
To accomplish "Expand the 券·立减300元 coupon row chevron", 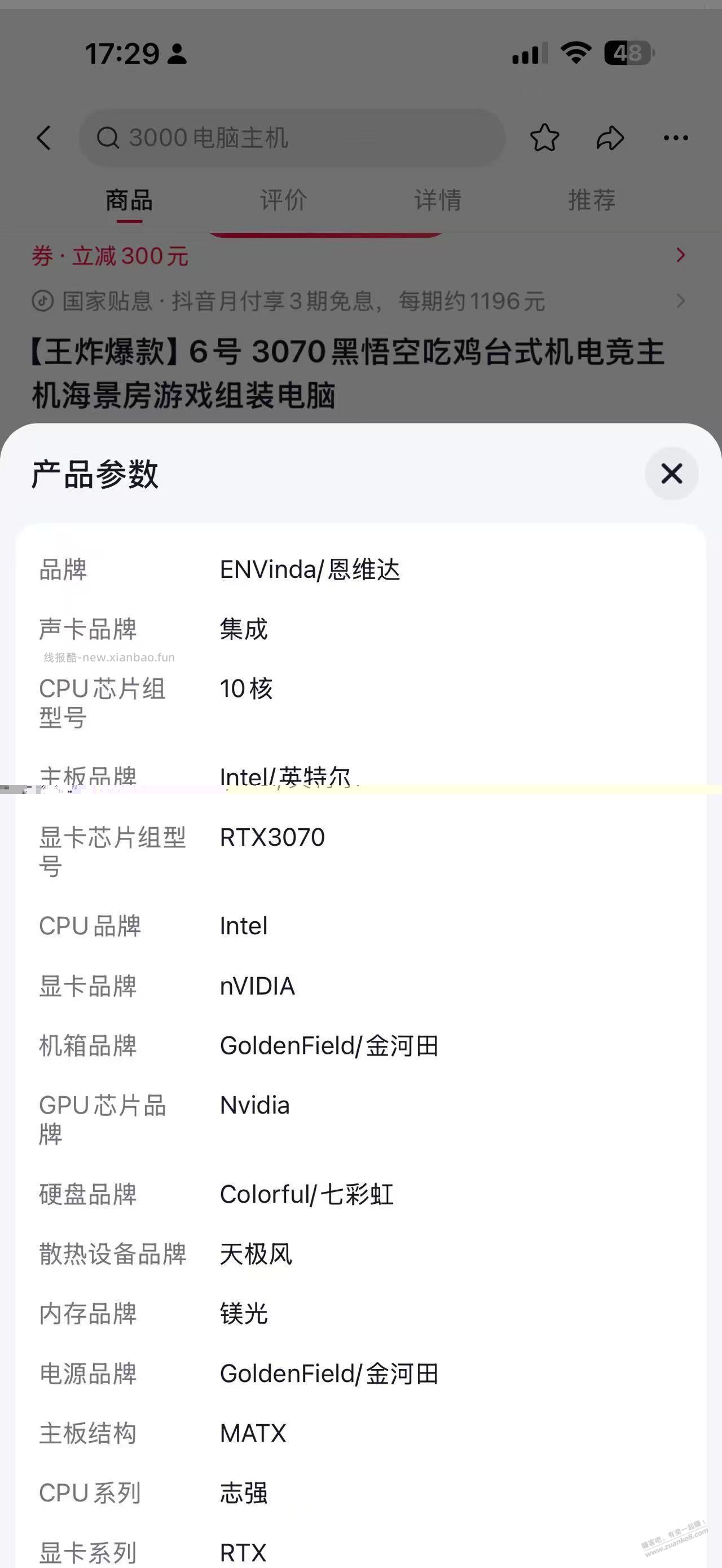I will click(681, 255).
